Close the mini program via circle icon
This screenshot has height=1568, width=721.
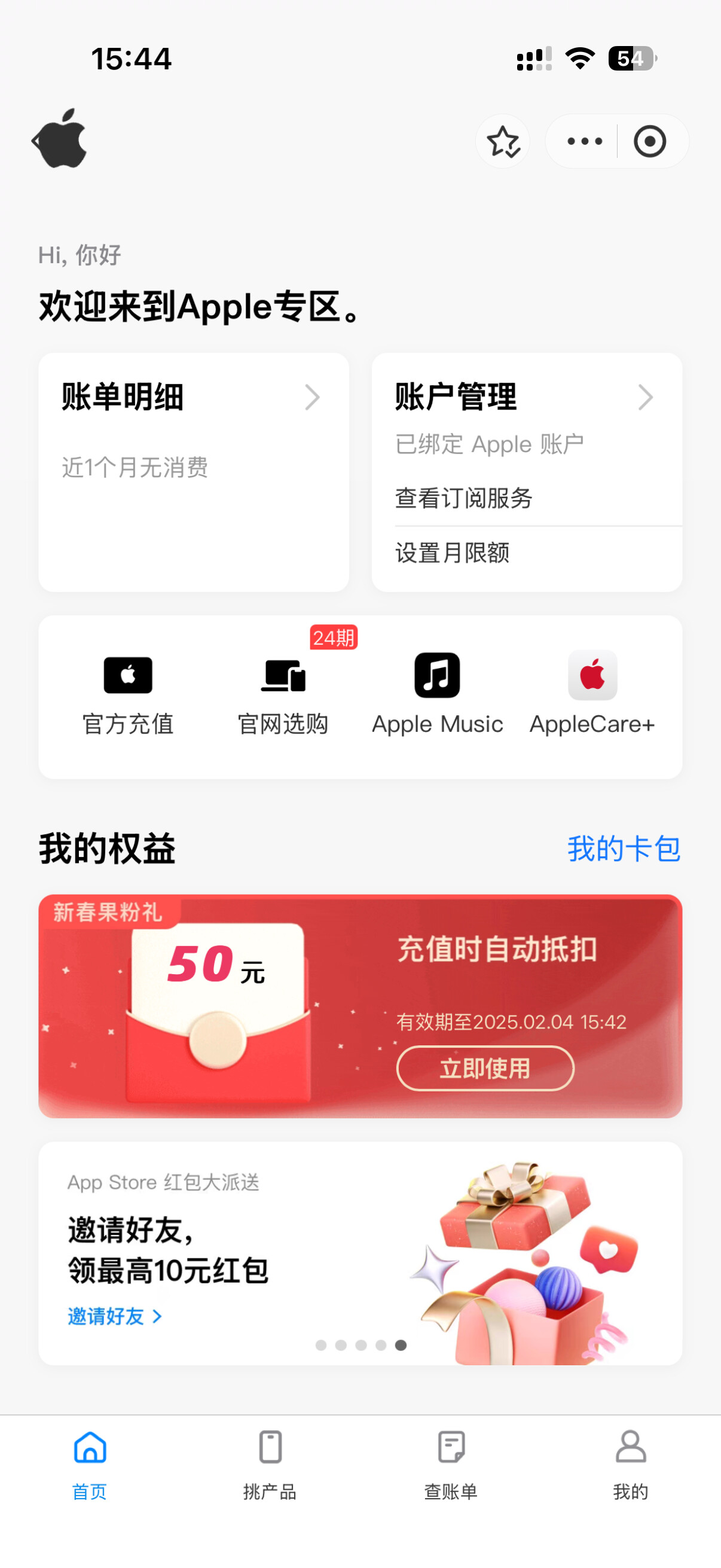coord(650,141)
